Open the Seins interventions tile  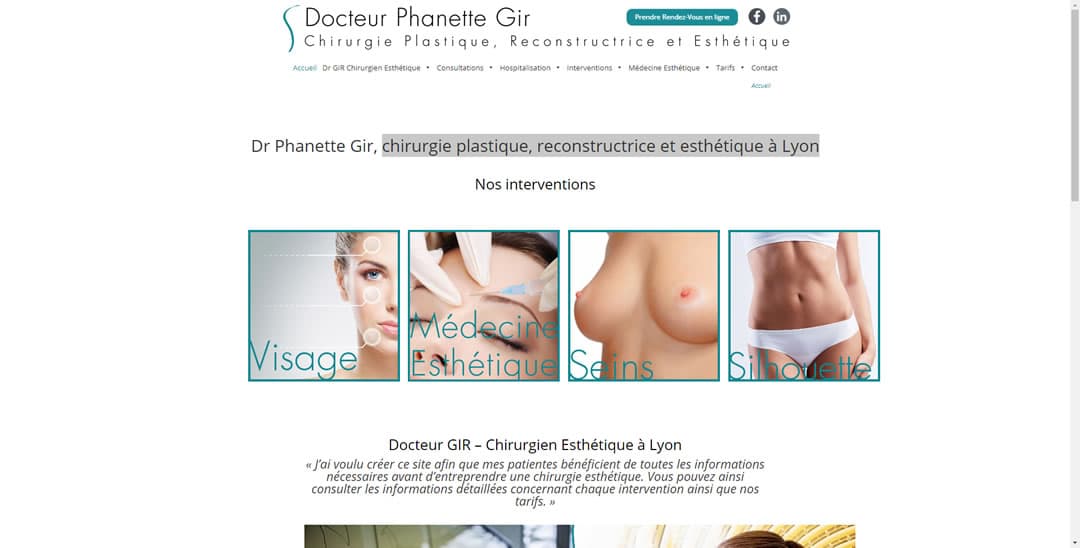tap(644, 306)
